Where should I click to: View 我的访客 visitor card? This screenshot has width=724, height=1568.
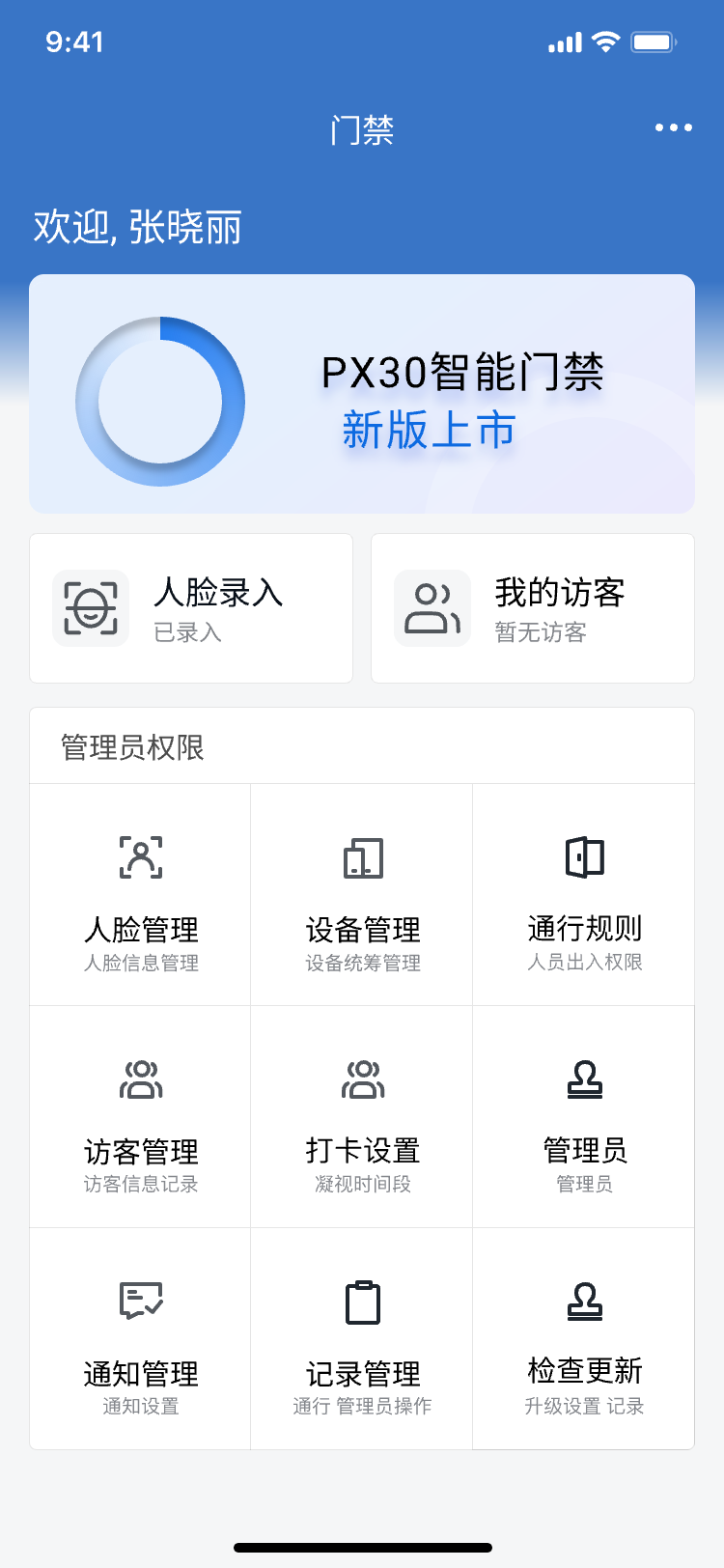coord(533,608)
